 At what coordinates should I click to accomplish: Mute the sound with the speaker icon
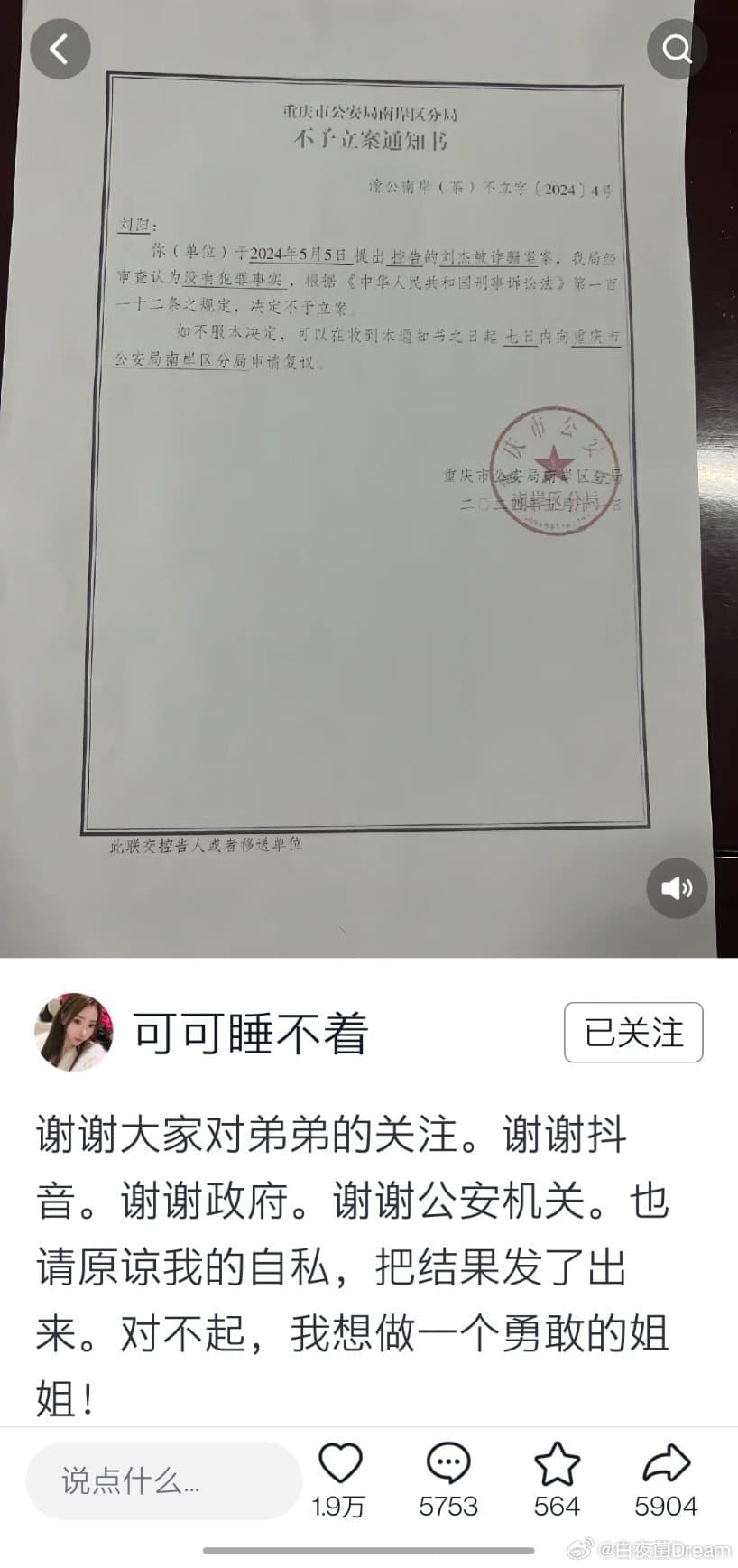click(677, 888)
